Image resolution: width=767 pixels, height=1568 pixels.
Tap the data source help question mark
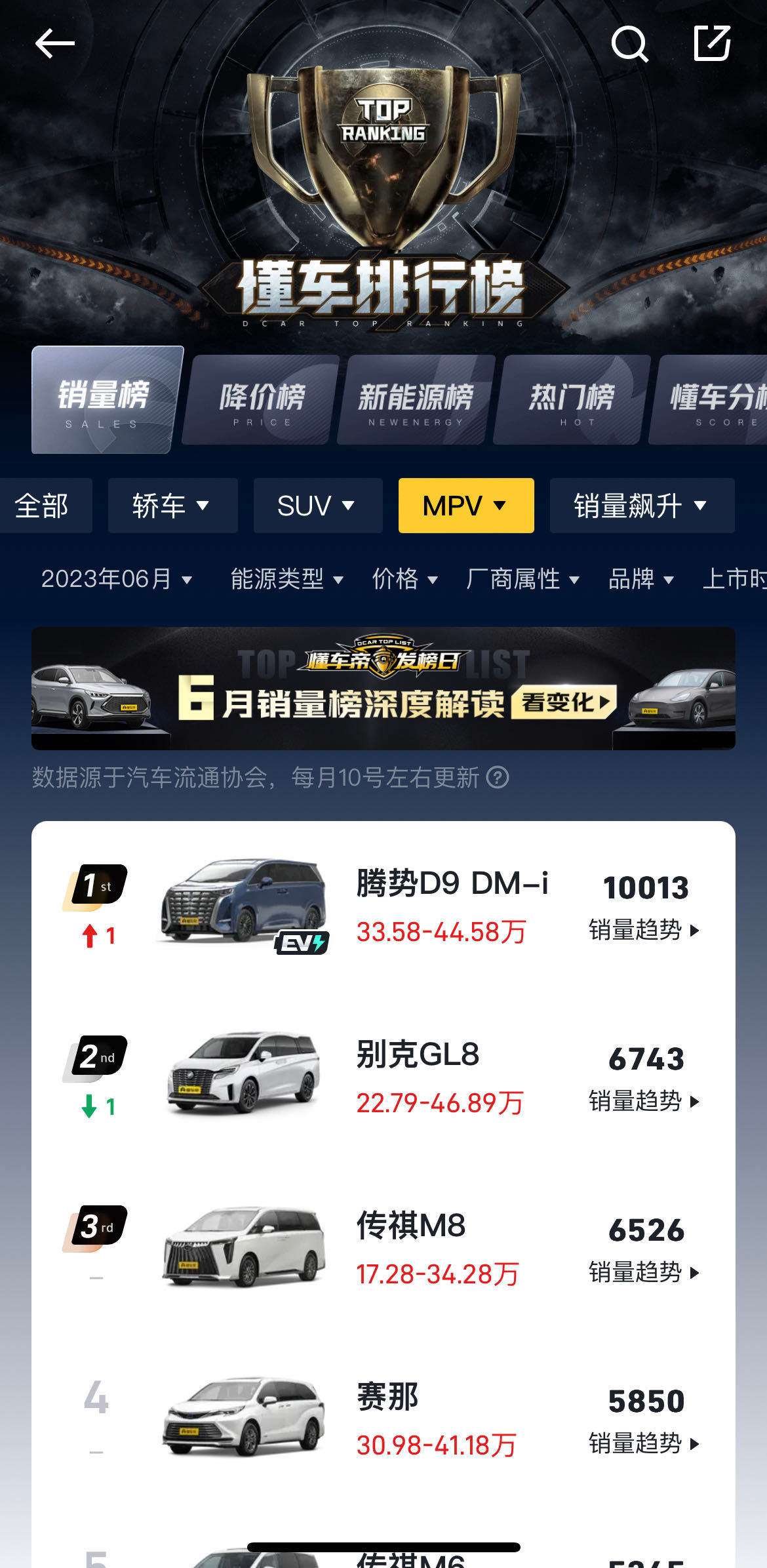click(498, 778)
